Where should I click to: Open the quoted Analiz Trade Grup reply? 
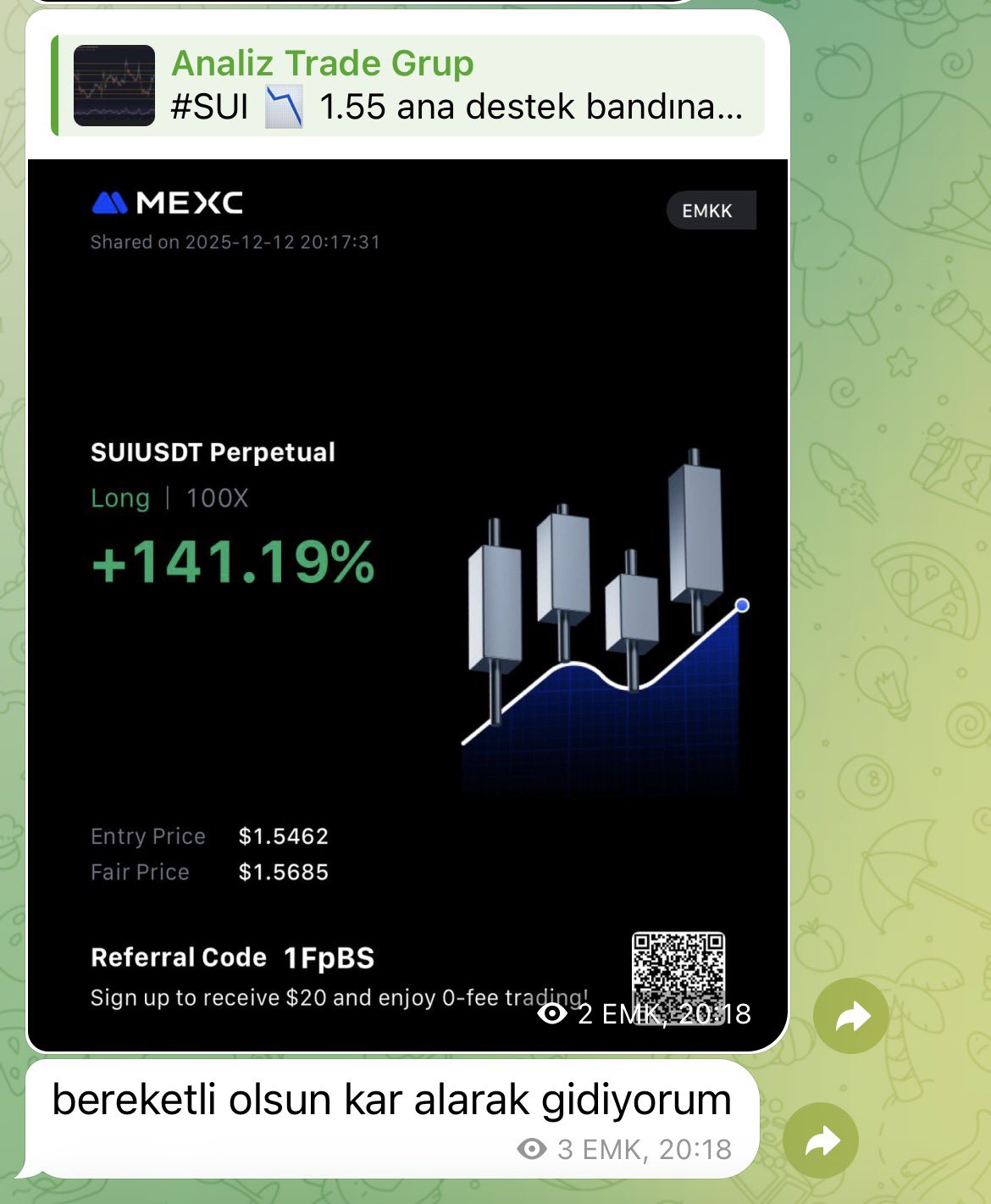coord(407,86)
